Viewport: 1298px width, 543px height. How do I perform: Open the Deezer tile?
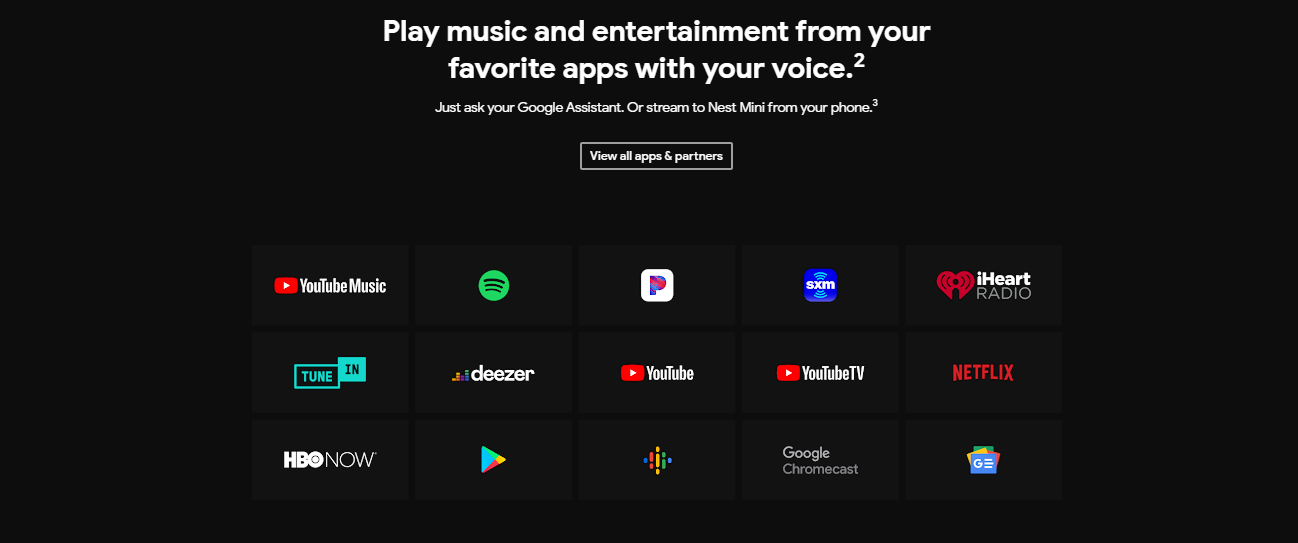pos(493,373)
